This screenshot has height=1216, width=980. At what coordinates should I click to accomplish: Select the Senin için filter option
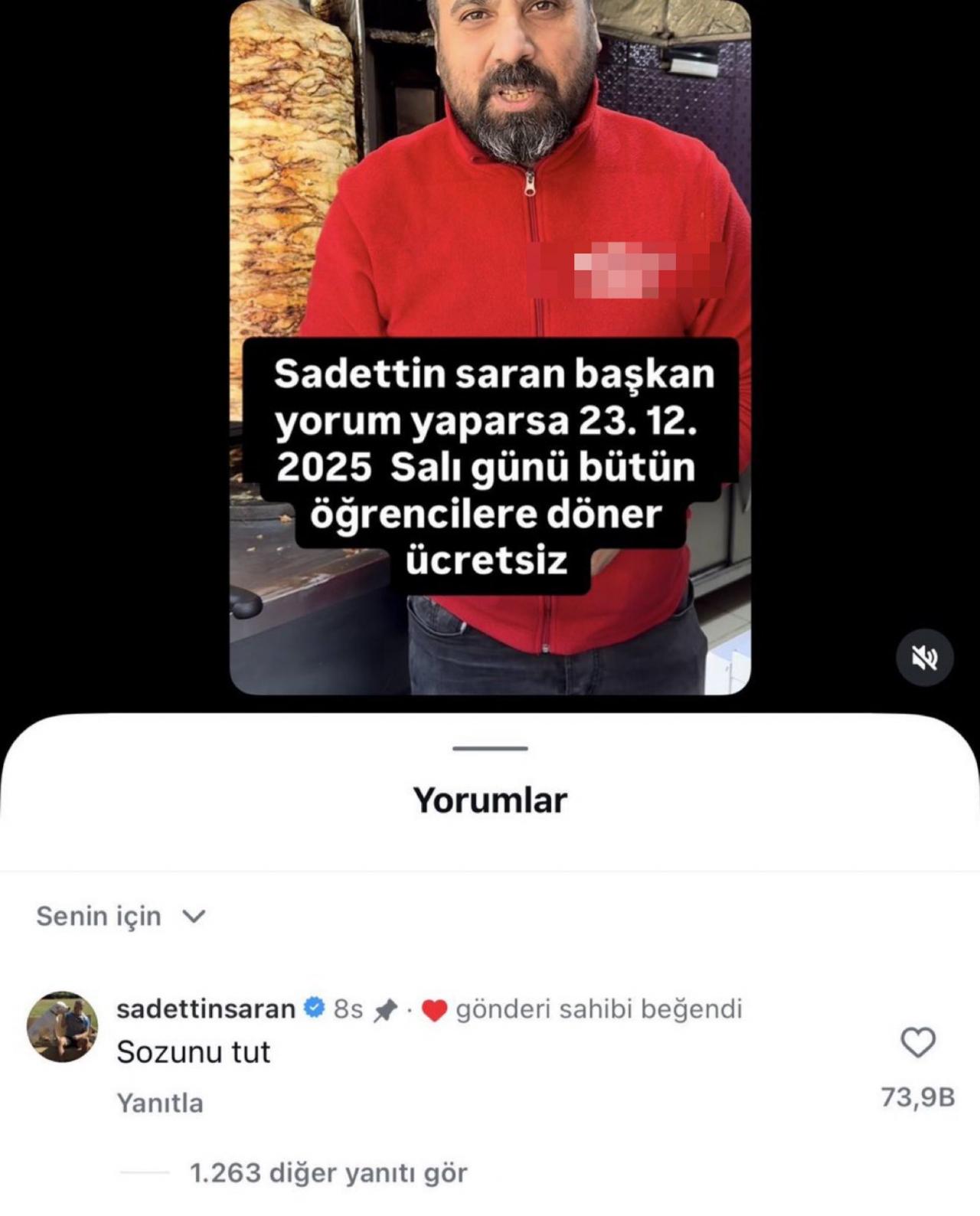tap(100, 916)
